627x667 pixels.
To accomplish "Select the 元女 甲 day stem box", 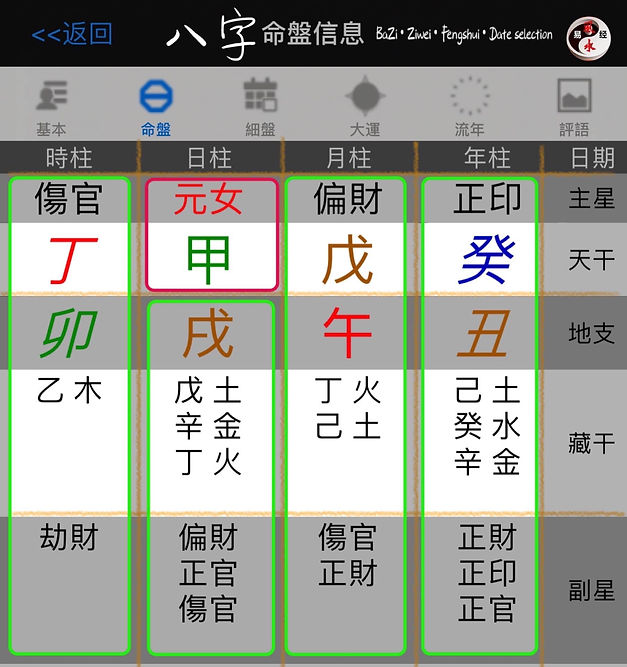I will click(x=208, y=235).
